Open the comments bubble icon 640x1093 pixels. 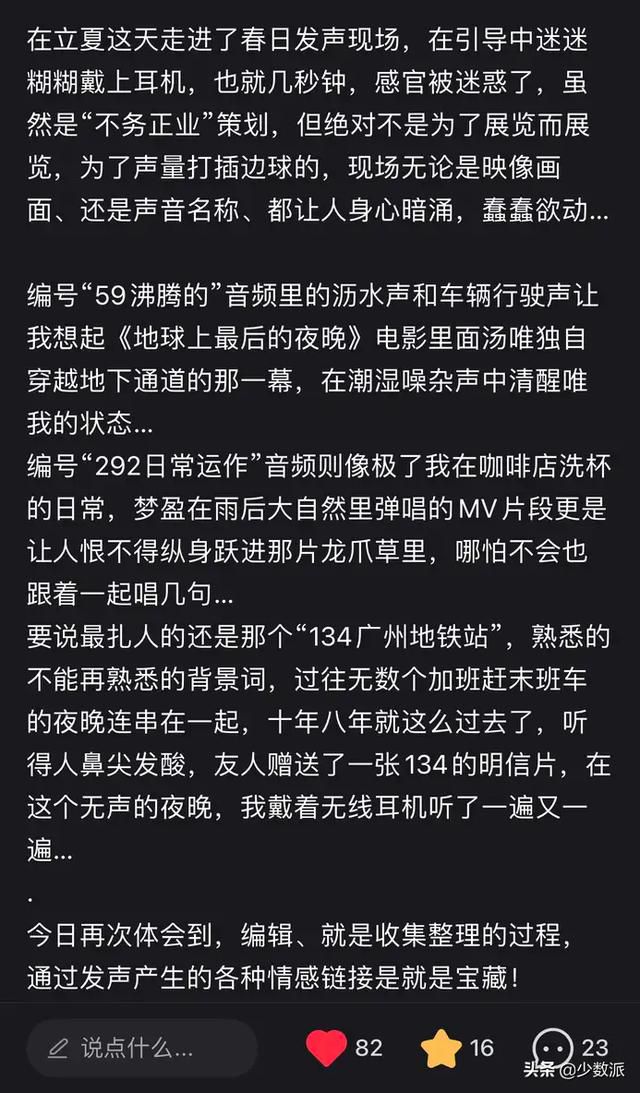(553, 1046)
